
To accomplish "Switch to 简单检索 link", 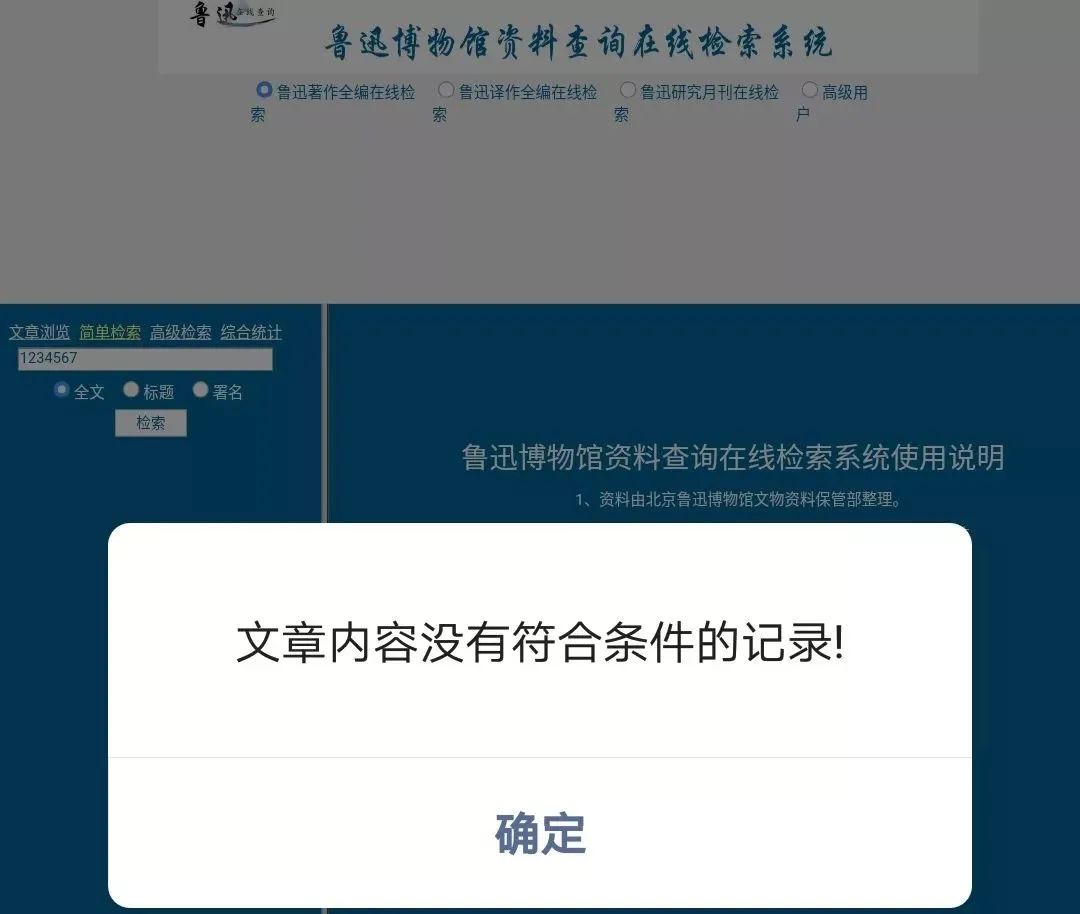I will coord(110,332).
